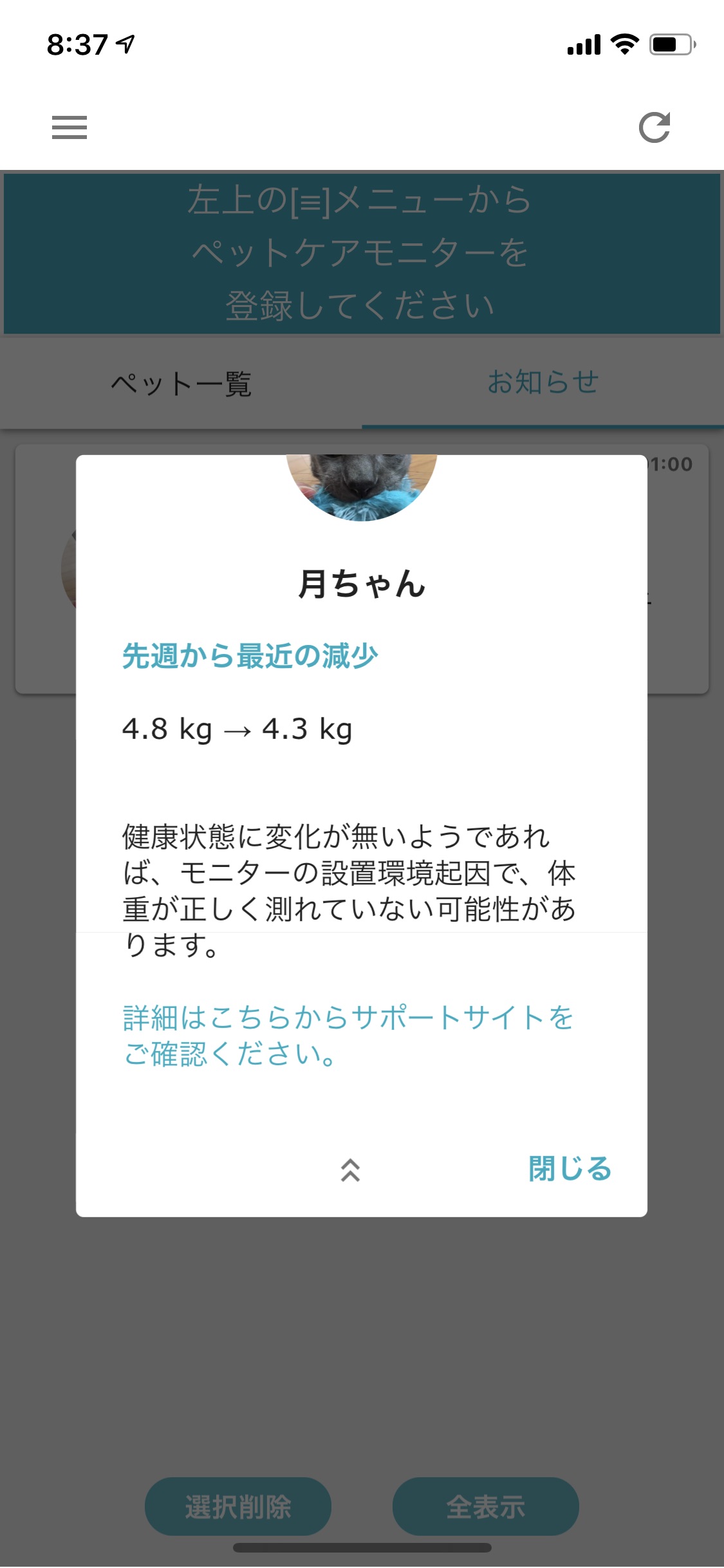Screen dimensions: 724x1568
Task: Tap the 選択削除 button
Action: [x=238, y=1506]
